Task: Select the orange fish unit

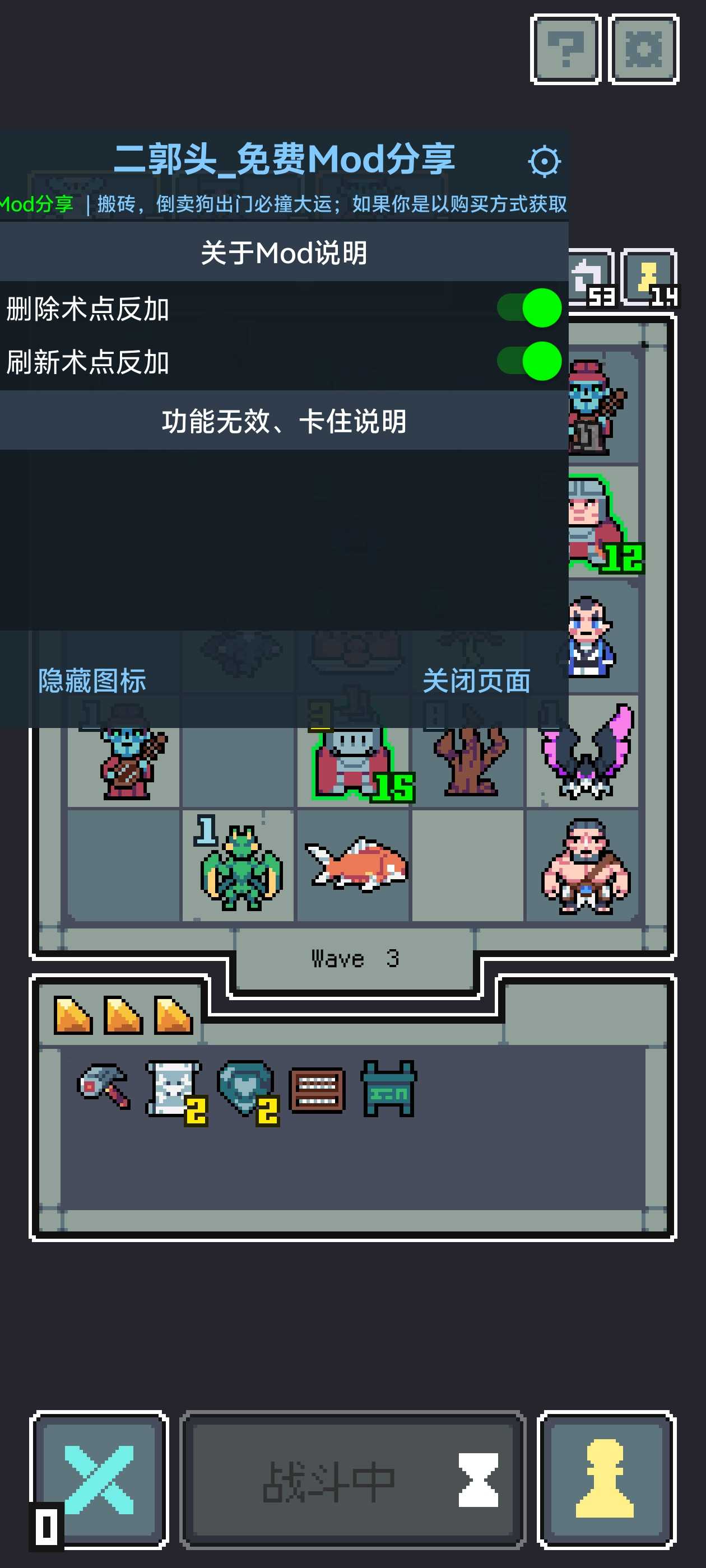Action: [x=356, y=864]
